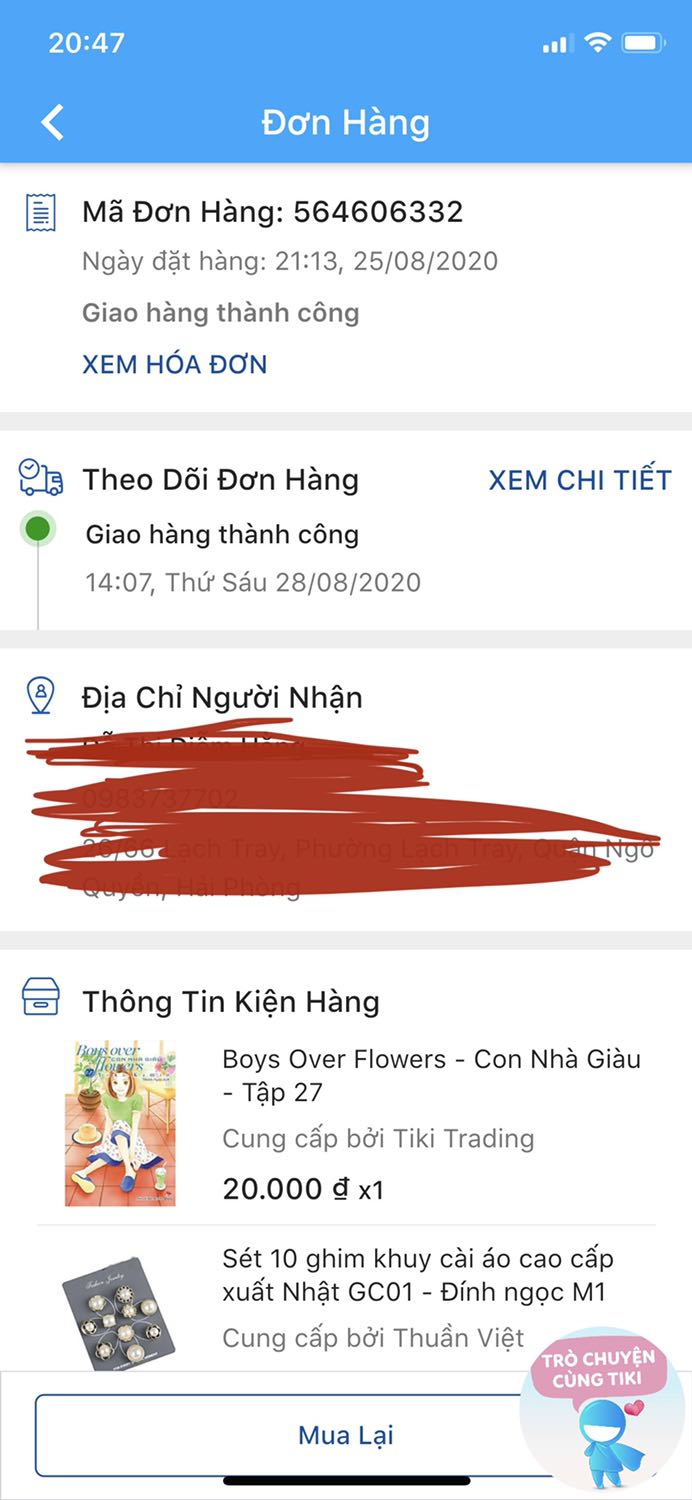Screen dimensions: 692x1500
Task: Open the XEM HÓA ĐƠN invoice link
Action: (174, 364)
